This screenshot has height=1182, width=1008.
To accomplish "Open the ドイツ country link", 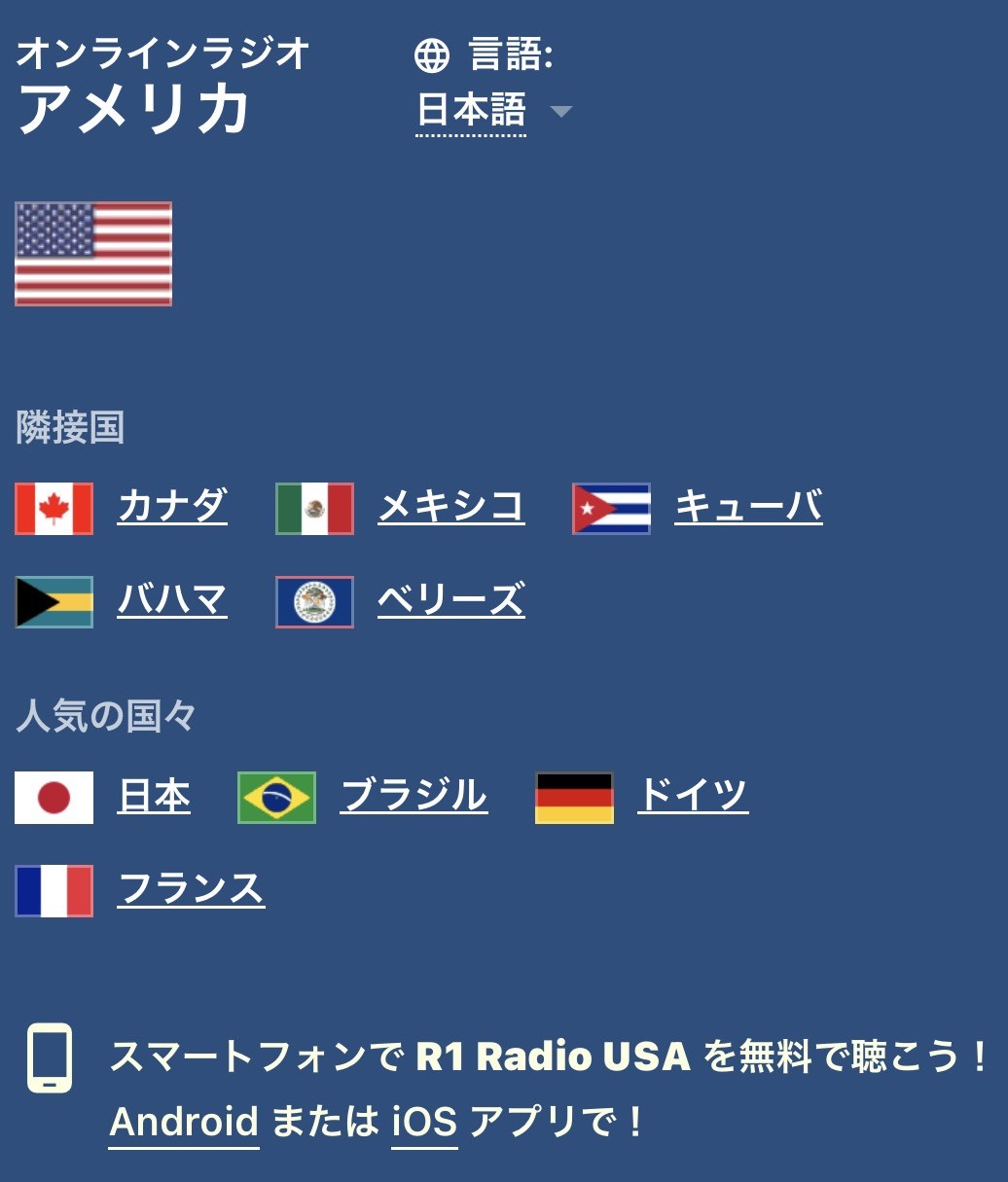I will [693, 796].
